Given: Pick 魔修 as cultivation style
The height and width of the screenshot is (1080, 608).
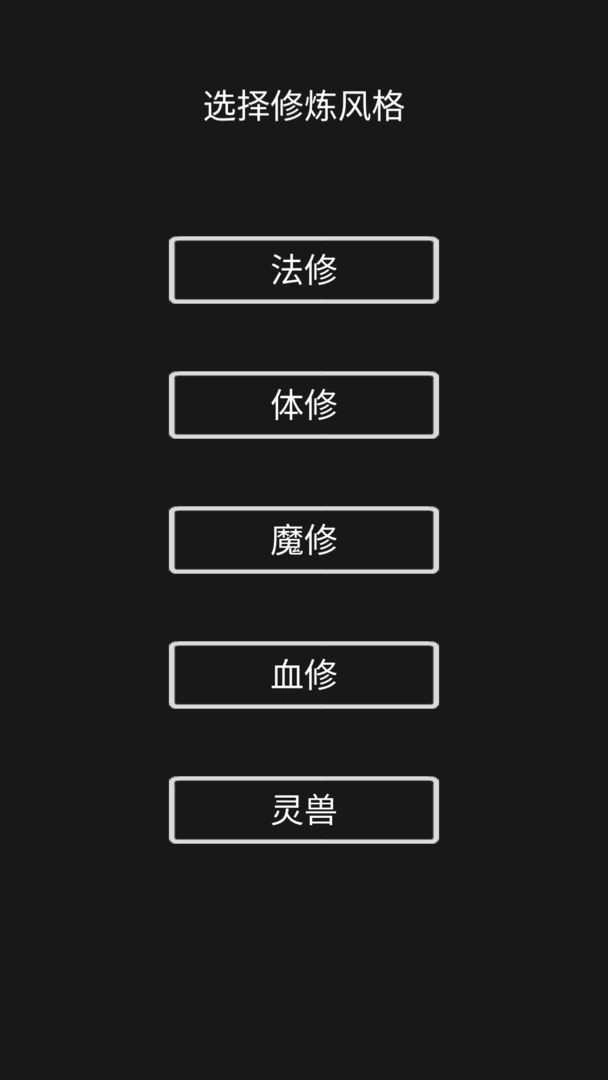Looking at the screenshot, I should [304, 540].
